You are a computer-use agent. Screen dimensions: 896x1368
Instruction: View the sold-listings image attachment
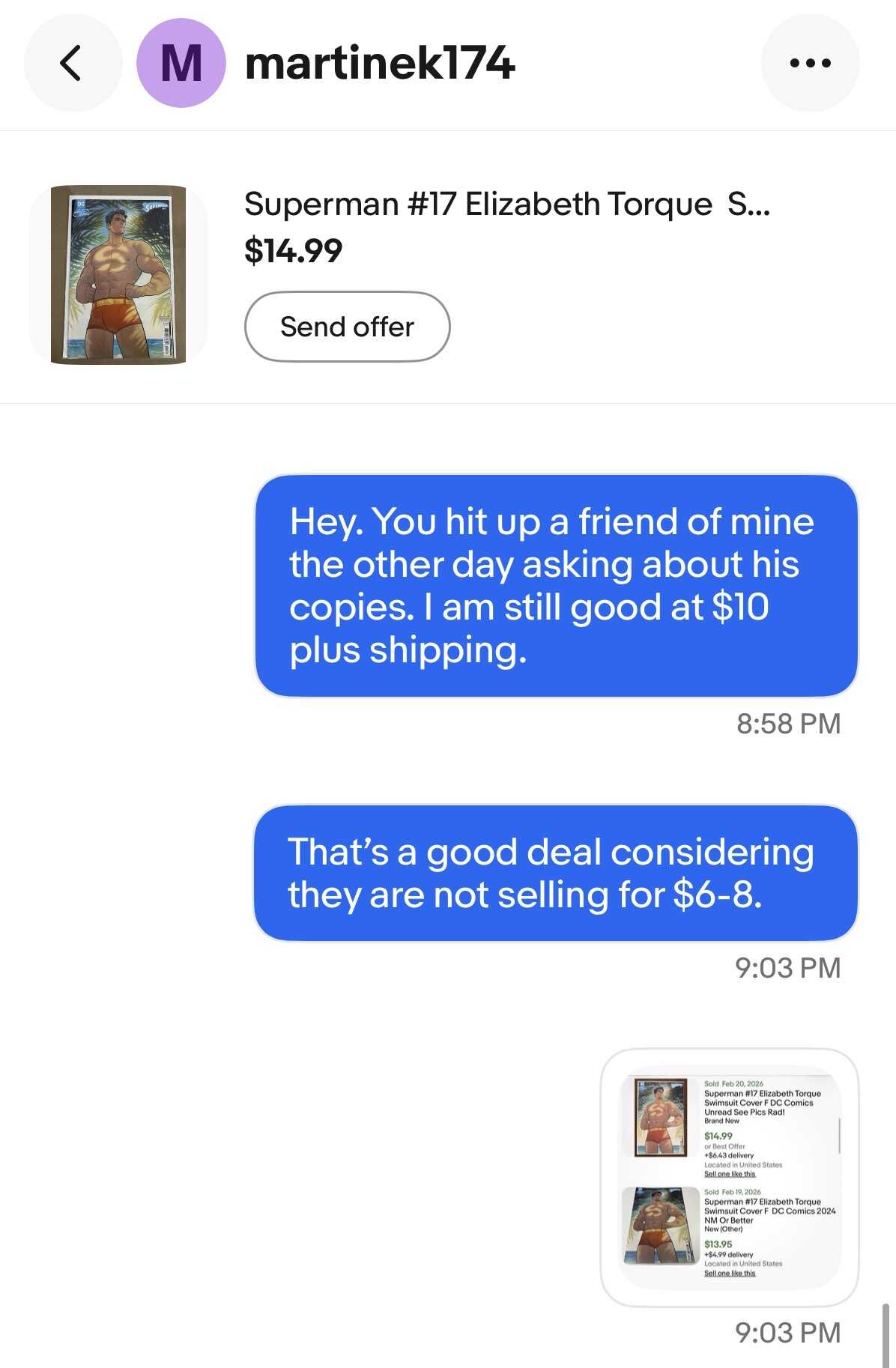(x=730, y=1177)
